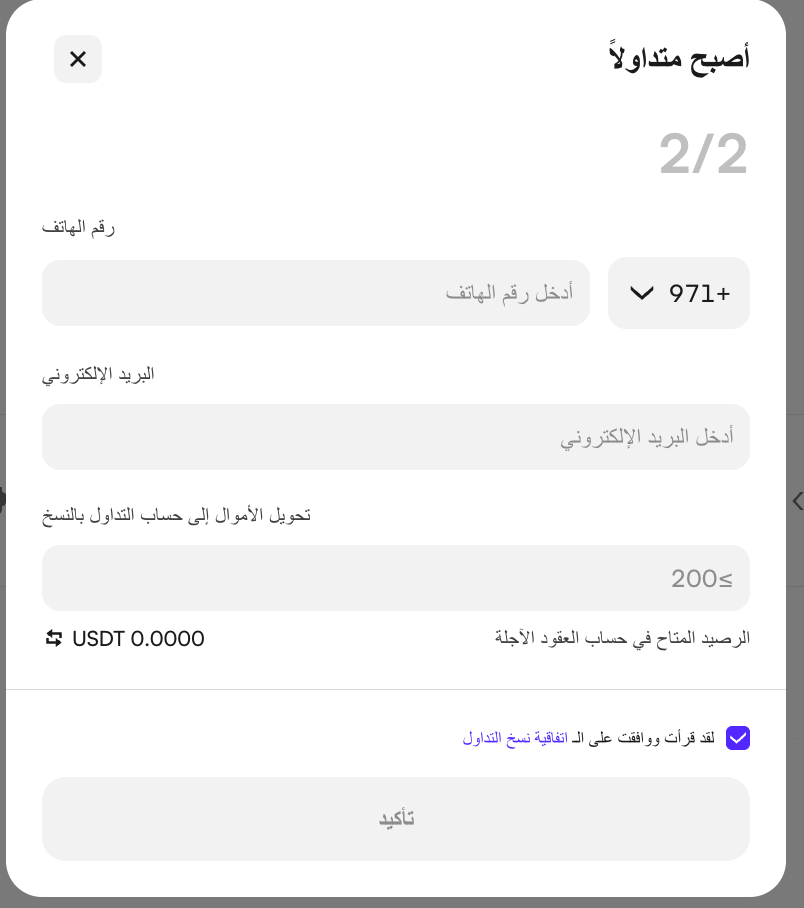Image resolution: width=804 pixels, height=908 pixels.
Task: Tap the تأكيد confirm button
Action: coord(396,819)
